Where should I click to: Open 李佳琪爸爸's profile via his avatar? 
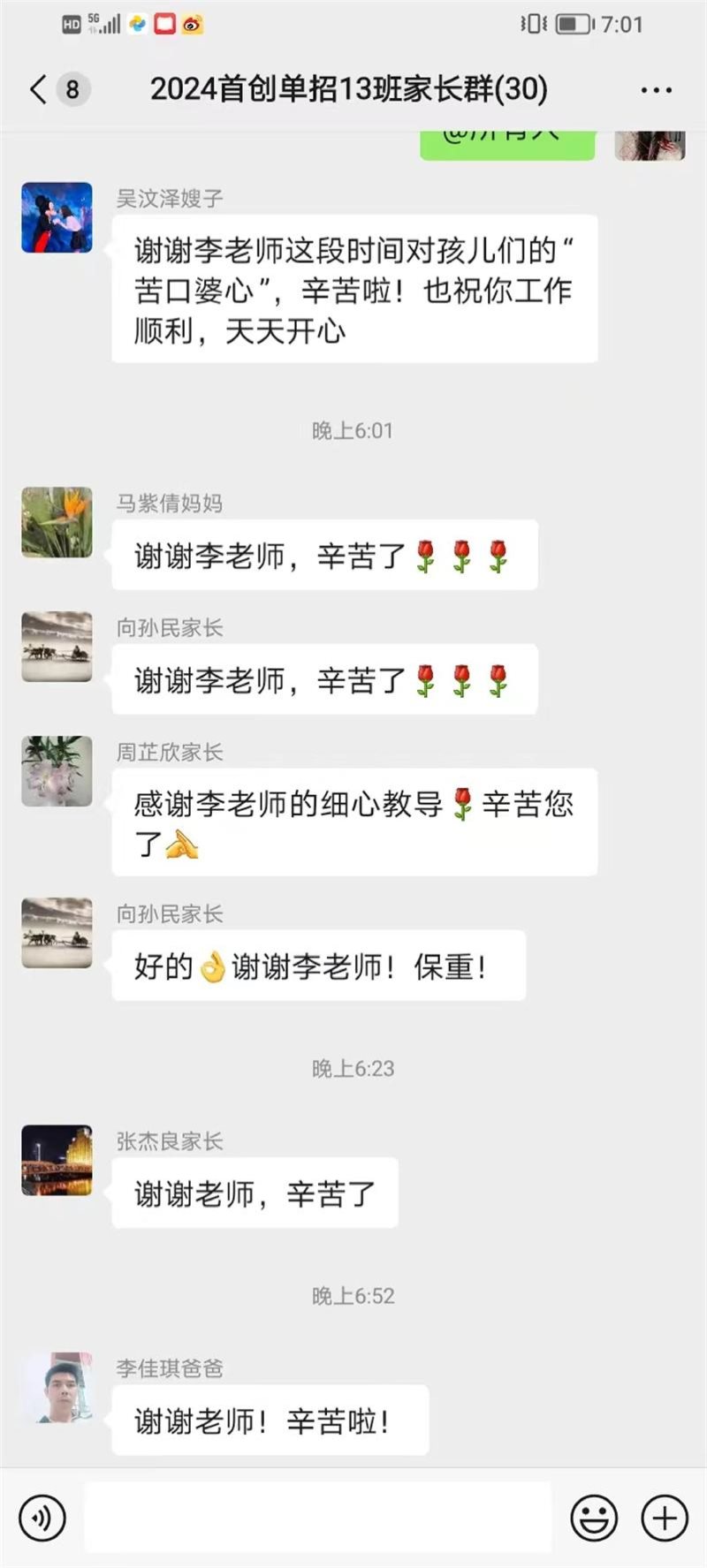(56, 1388)
